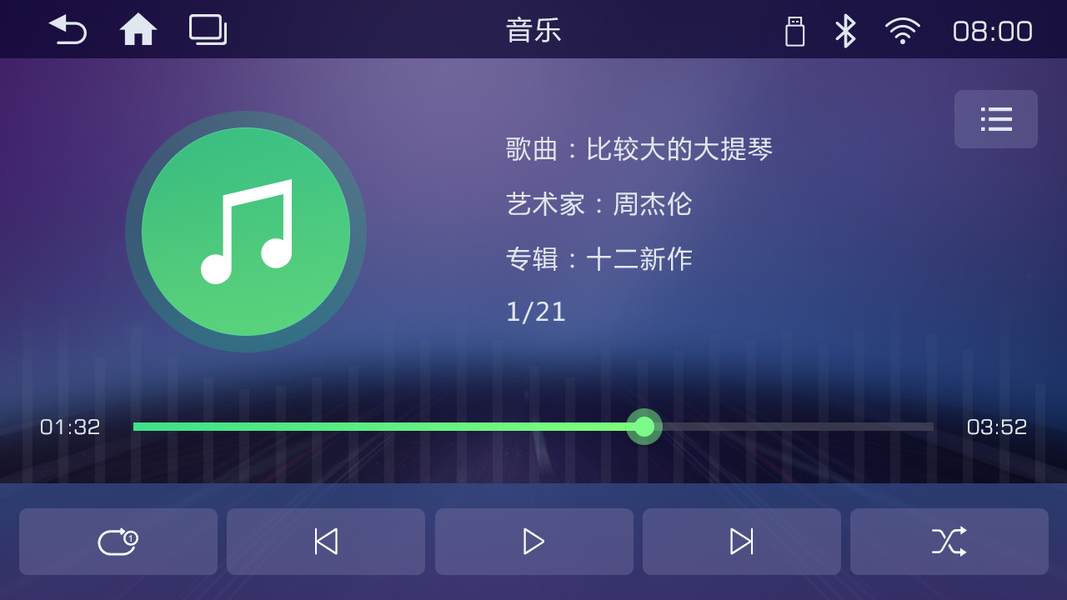The width and height of the screenshot is (1067, 600).
Task: Go to the home screen
Action: tap(138, 30)
